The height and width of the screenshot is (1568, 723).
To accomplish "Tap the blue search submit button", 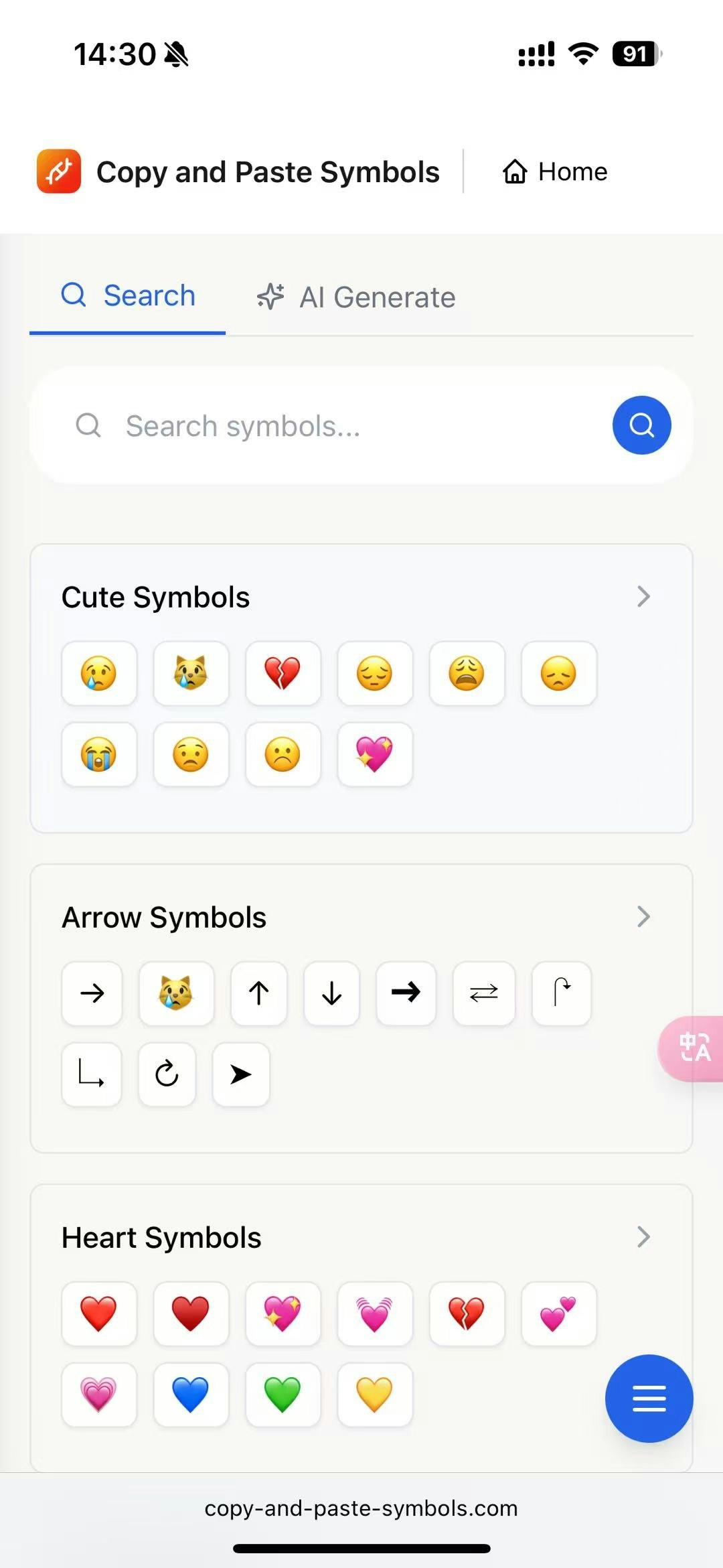I will 641,425.
